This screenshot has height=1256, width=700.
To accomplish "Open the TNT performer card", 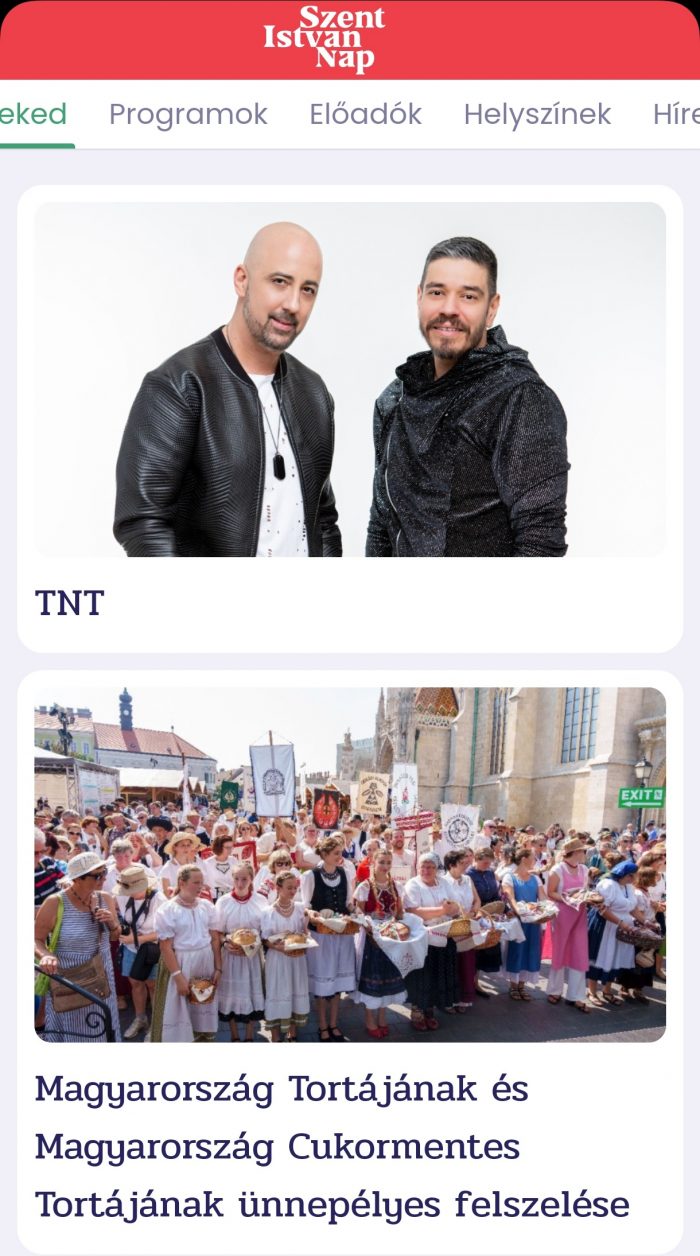I will click(x=350, y=420).
